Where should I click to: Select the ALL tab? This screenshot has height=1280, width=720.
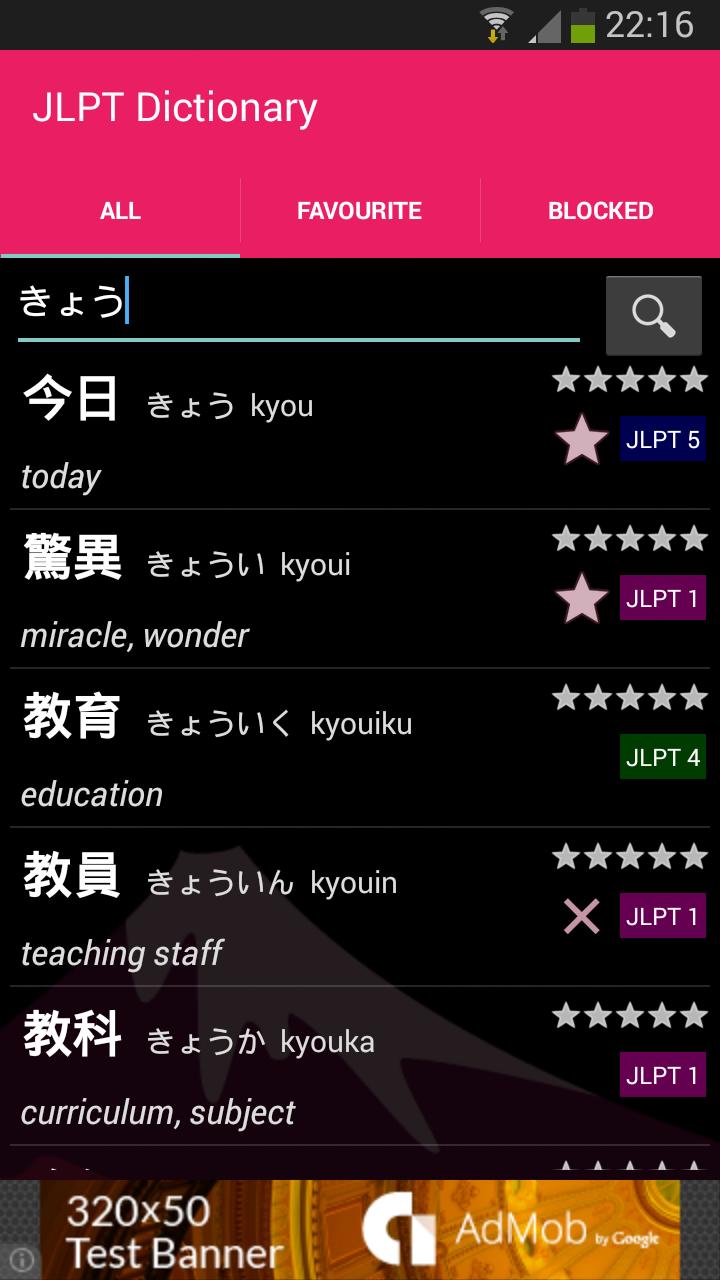(x=120, y=210)
